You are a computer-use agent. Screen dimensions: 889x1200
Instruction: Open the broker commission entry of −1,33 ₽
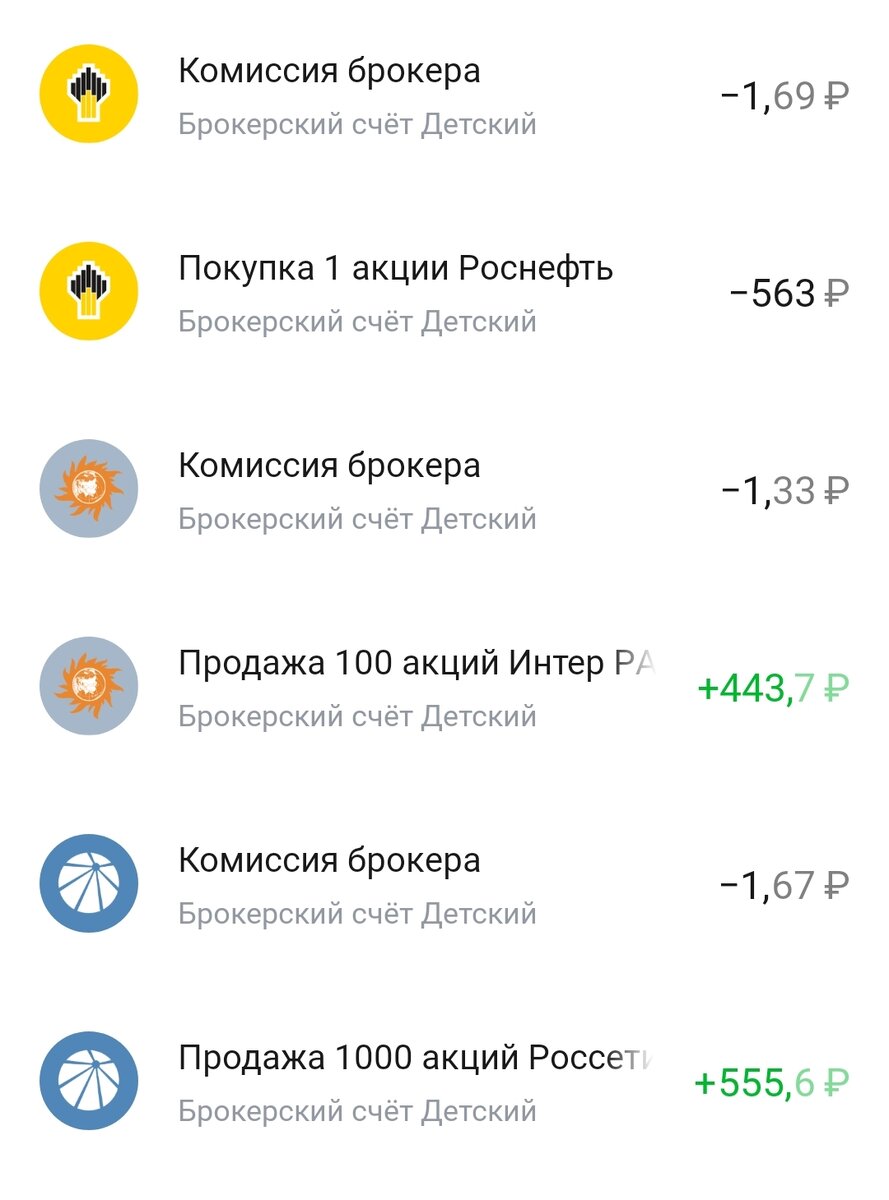click(444, 491)
